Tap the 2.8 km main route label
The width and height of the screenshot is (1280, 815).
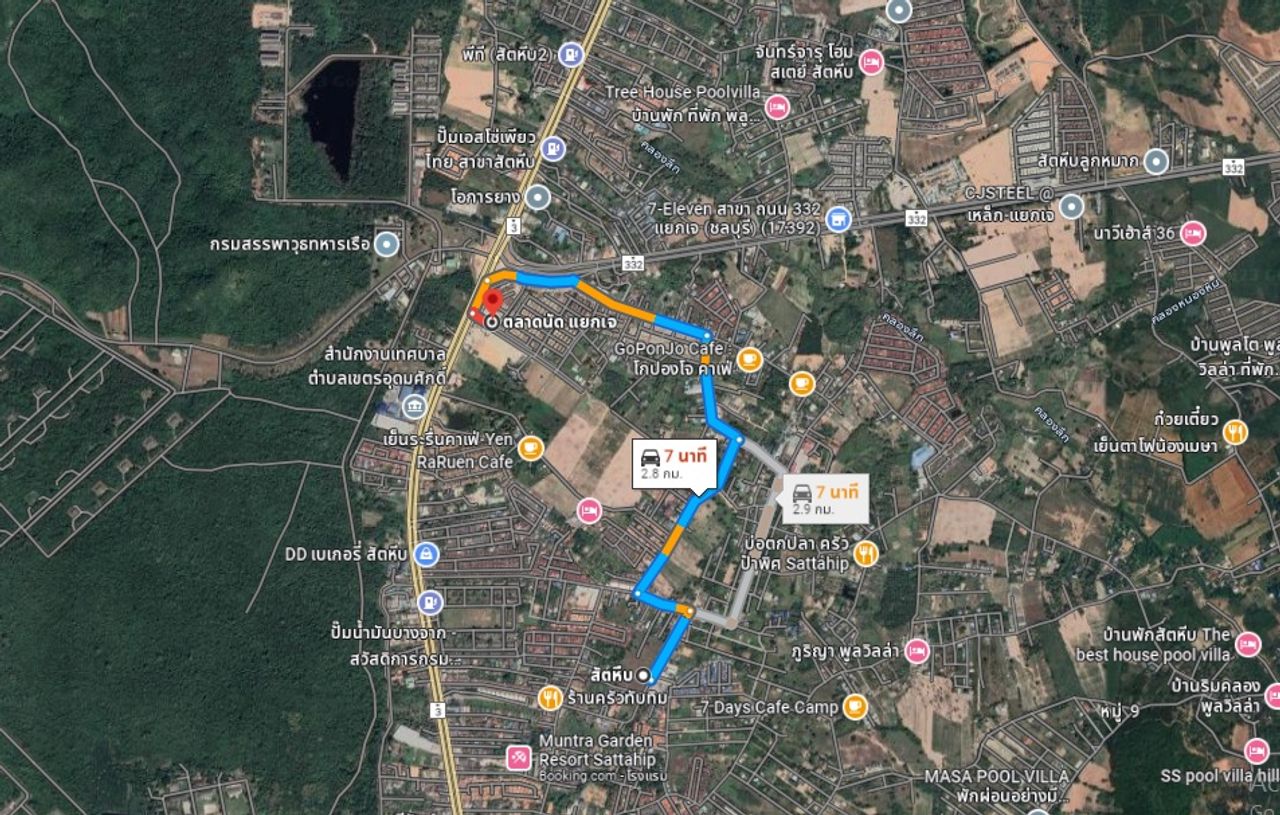click(x=675, y=463)
